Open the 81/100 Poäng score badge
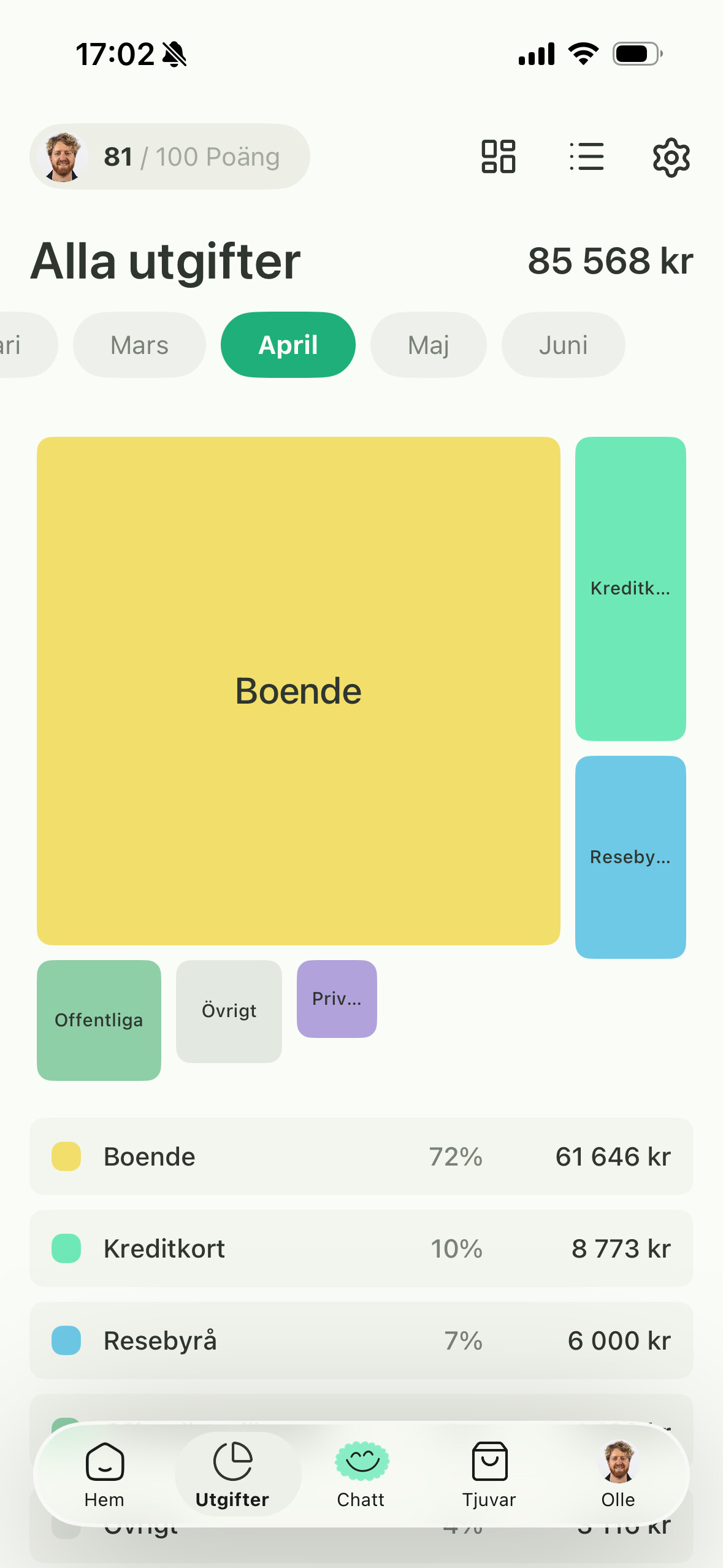This screenshot has width=723, height=1568. (x=170, y=156)
